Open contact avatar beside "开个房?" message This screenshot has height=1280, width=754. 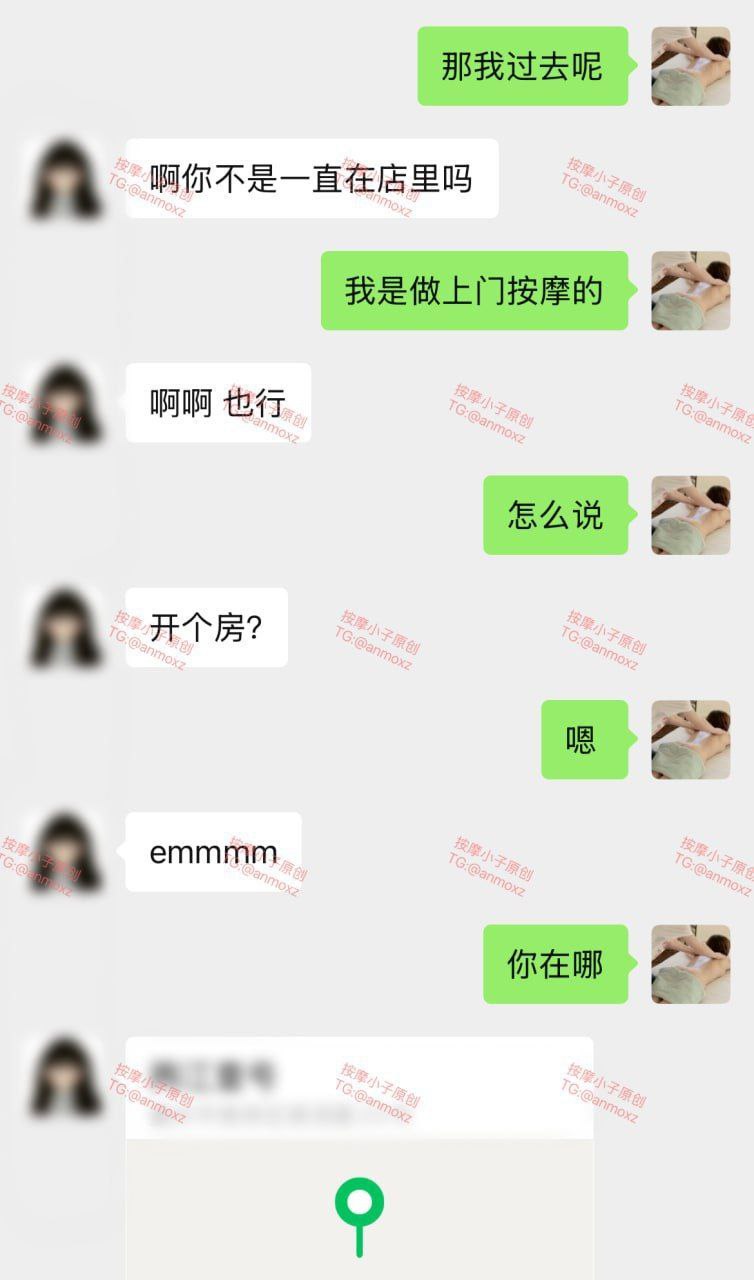(66, 627)
